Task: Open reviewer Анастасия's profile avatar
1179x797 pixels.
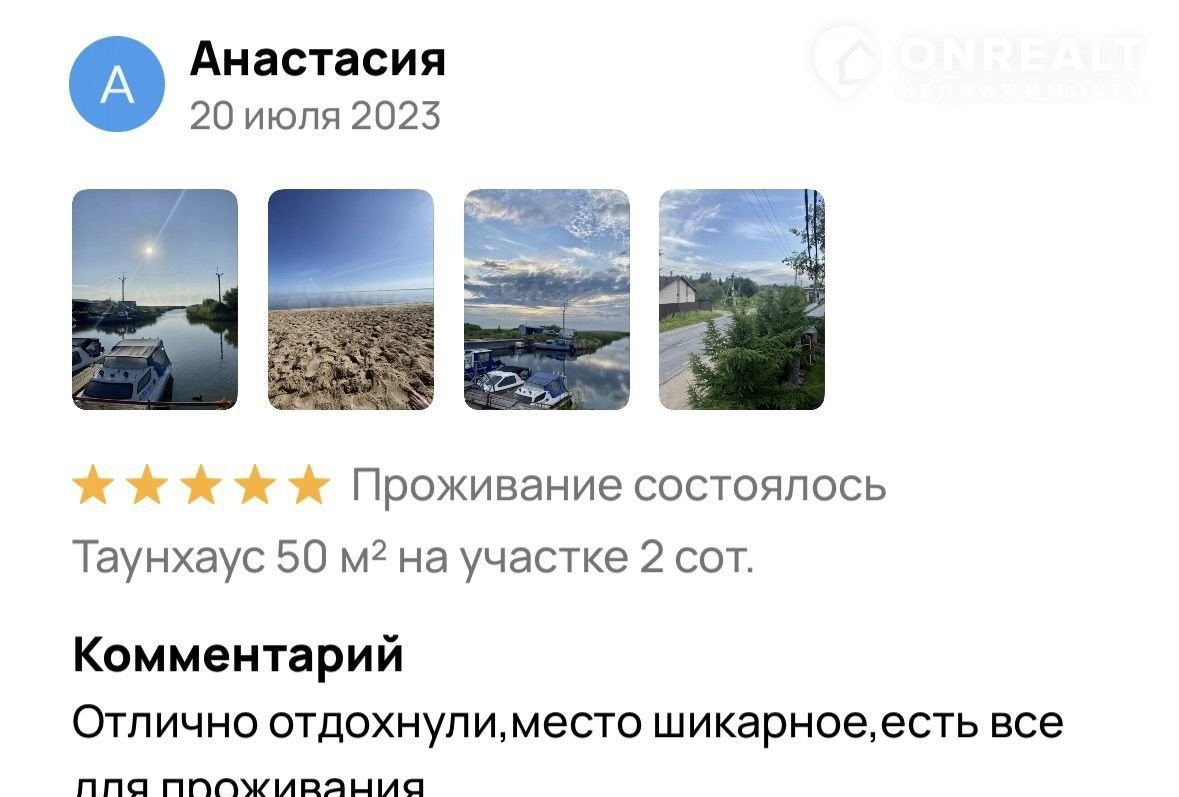Action: click(117, 84)
